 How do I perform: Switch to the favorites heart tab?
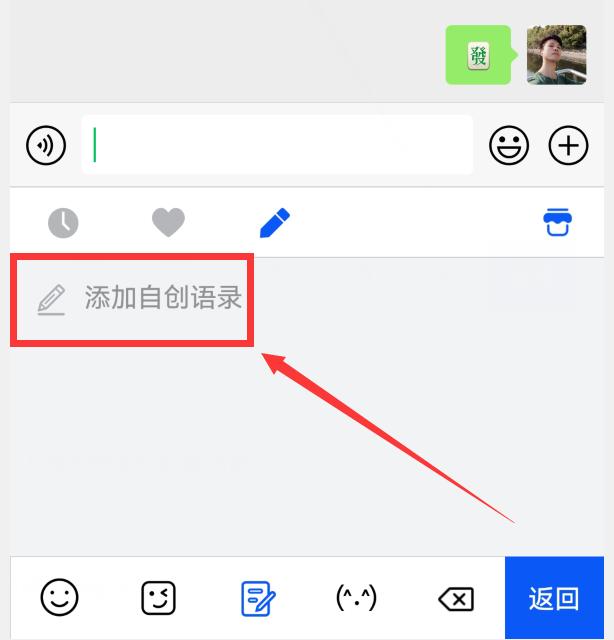click(168, 222)
